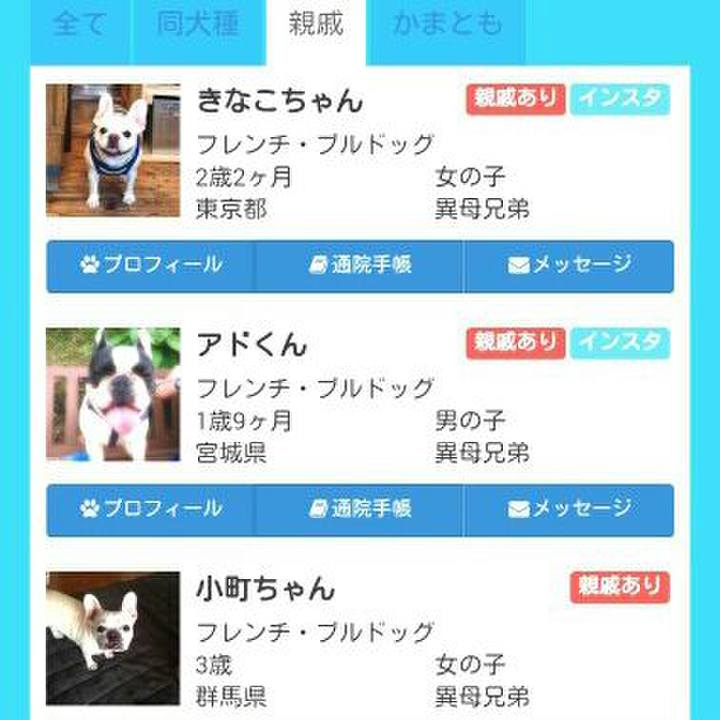Viewport: 720px width, 720px height.
Task: Send メッセージ to きなこちゃん
Action: (x=569, y=265)
